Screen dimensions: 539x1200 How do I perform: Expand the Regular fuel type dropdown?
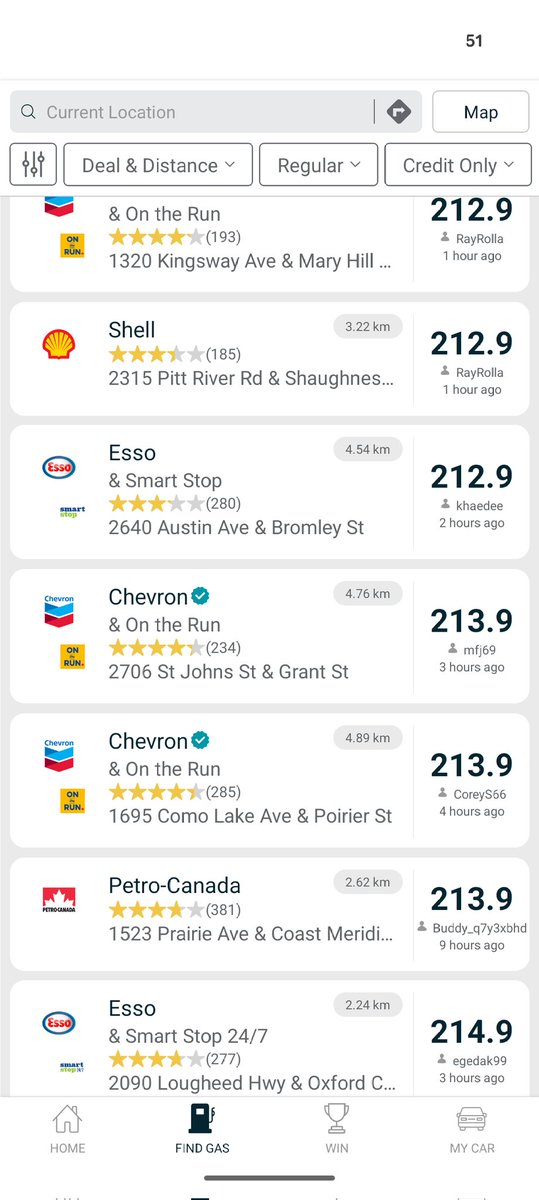coord(318,165)
